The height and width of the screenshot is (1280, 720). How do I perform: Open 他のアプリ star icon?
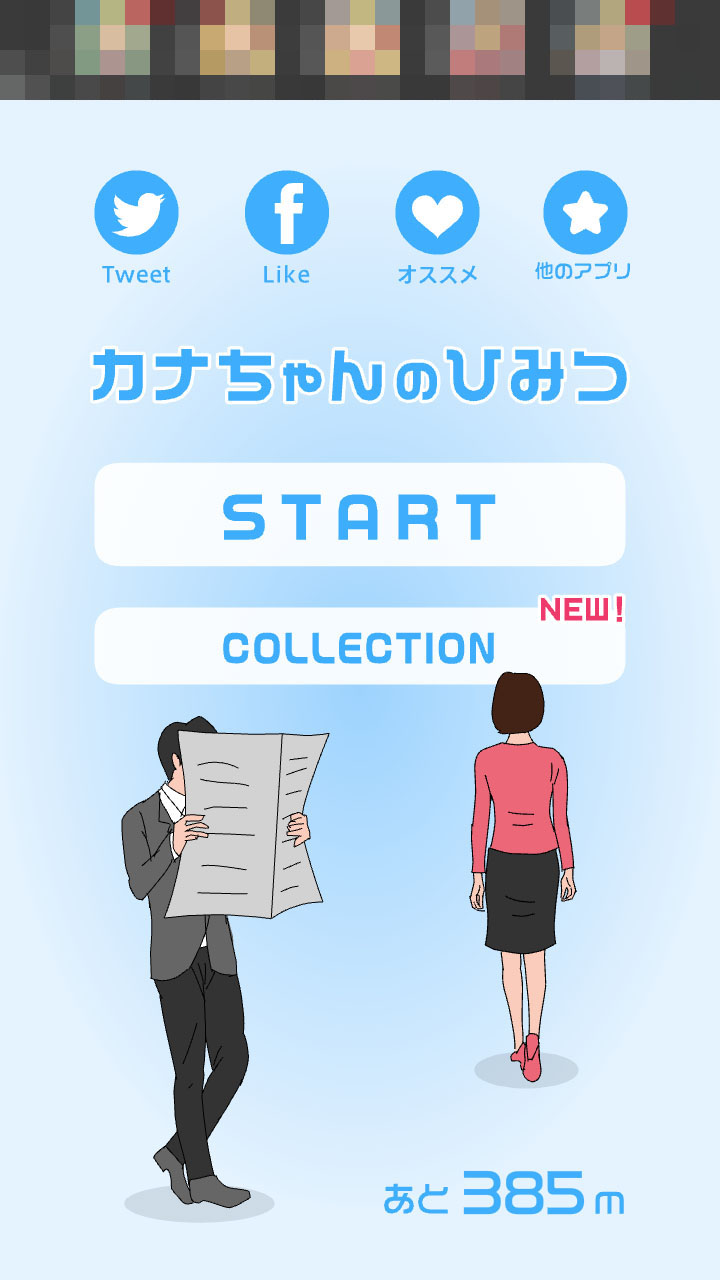[x=585, y=213]
